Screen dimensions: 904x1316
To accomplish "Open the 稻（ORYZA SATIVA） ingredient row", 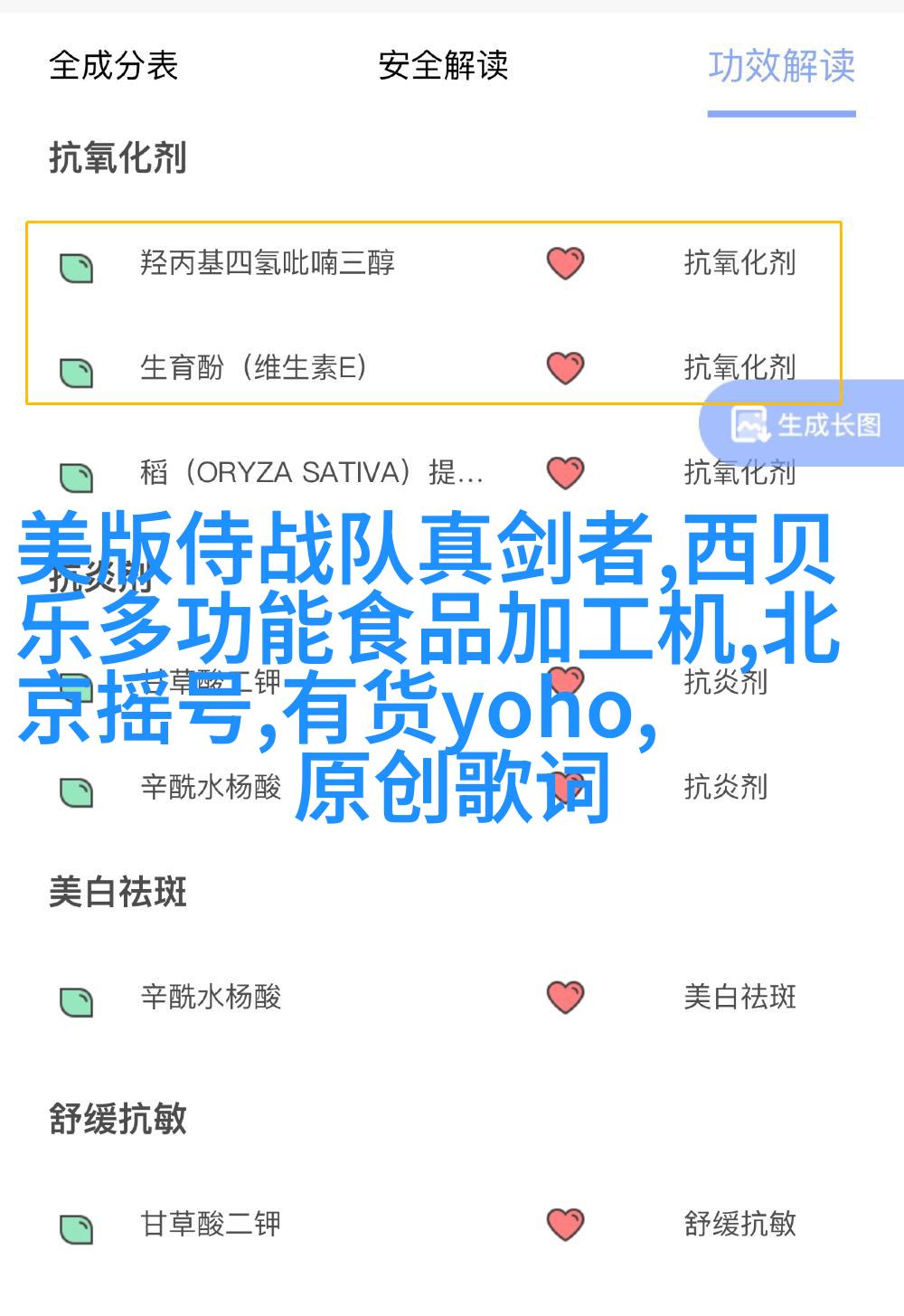I will [311, 472].
